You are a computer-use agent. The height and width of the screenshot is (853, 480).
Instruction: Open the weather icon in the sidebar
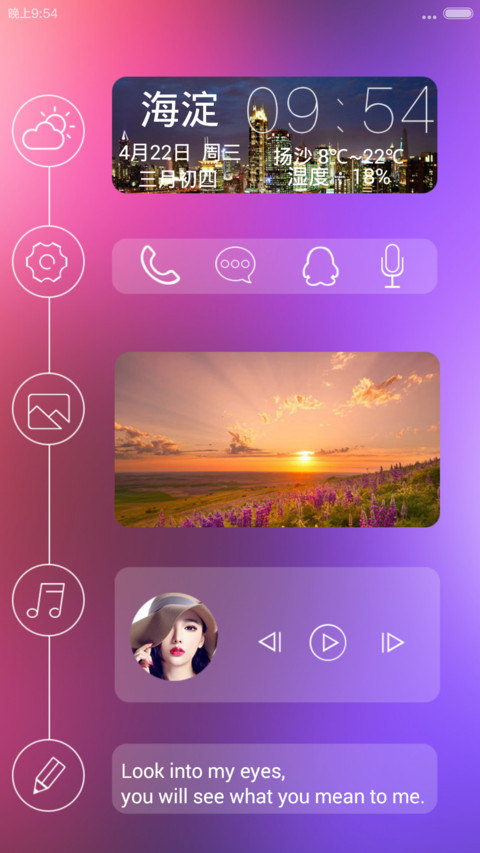click(x=48, y=131)
